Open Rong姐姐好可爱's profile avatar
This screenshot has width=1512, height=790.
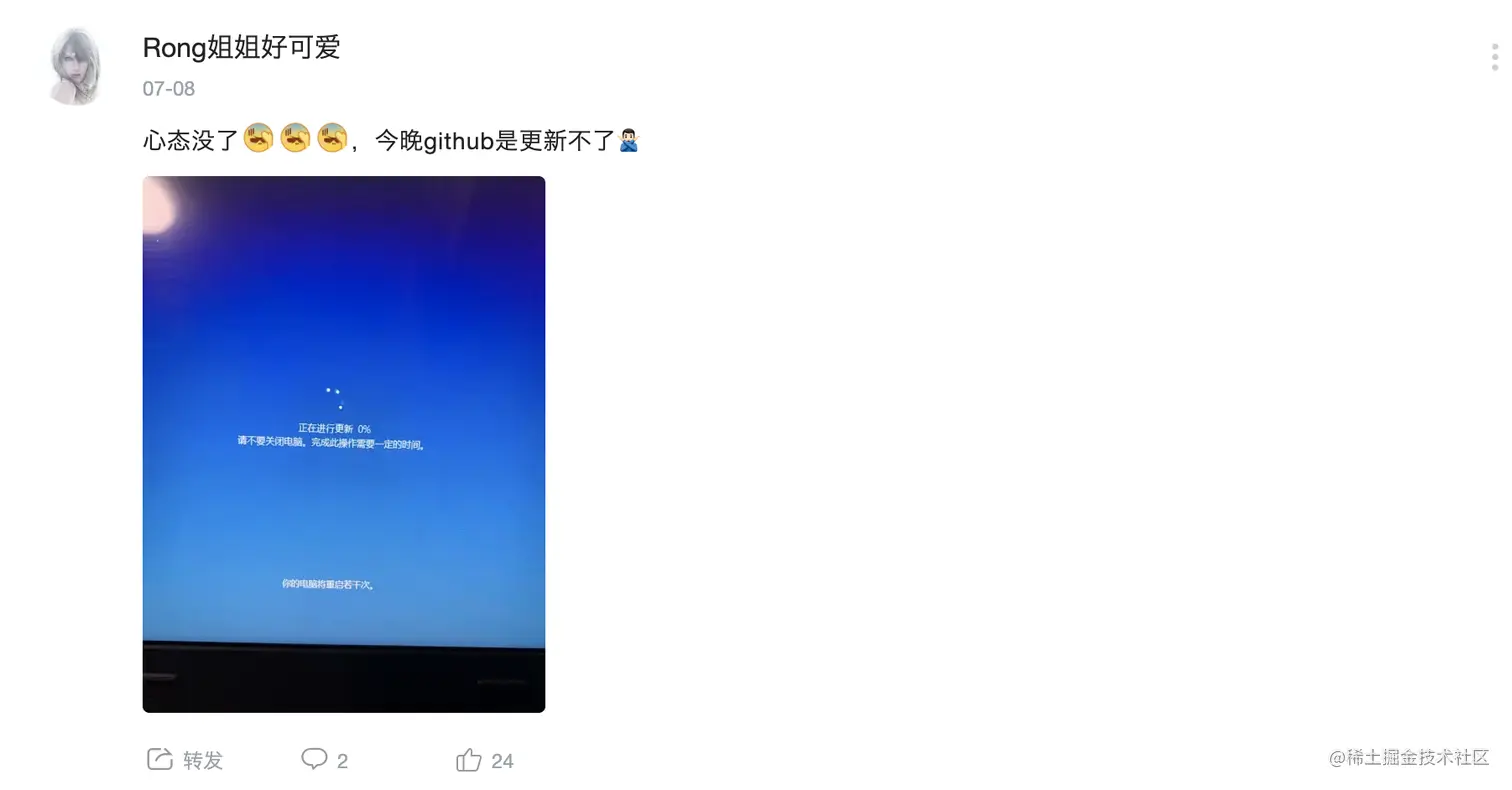tap(76, 66)
